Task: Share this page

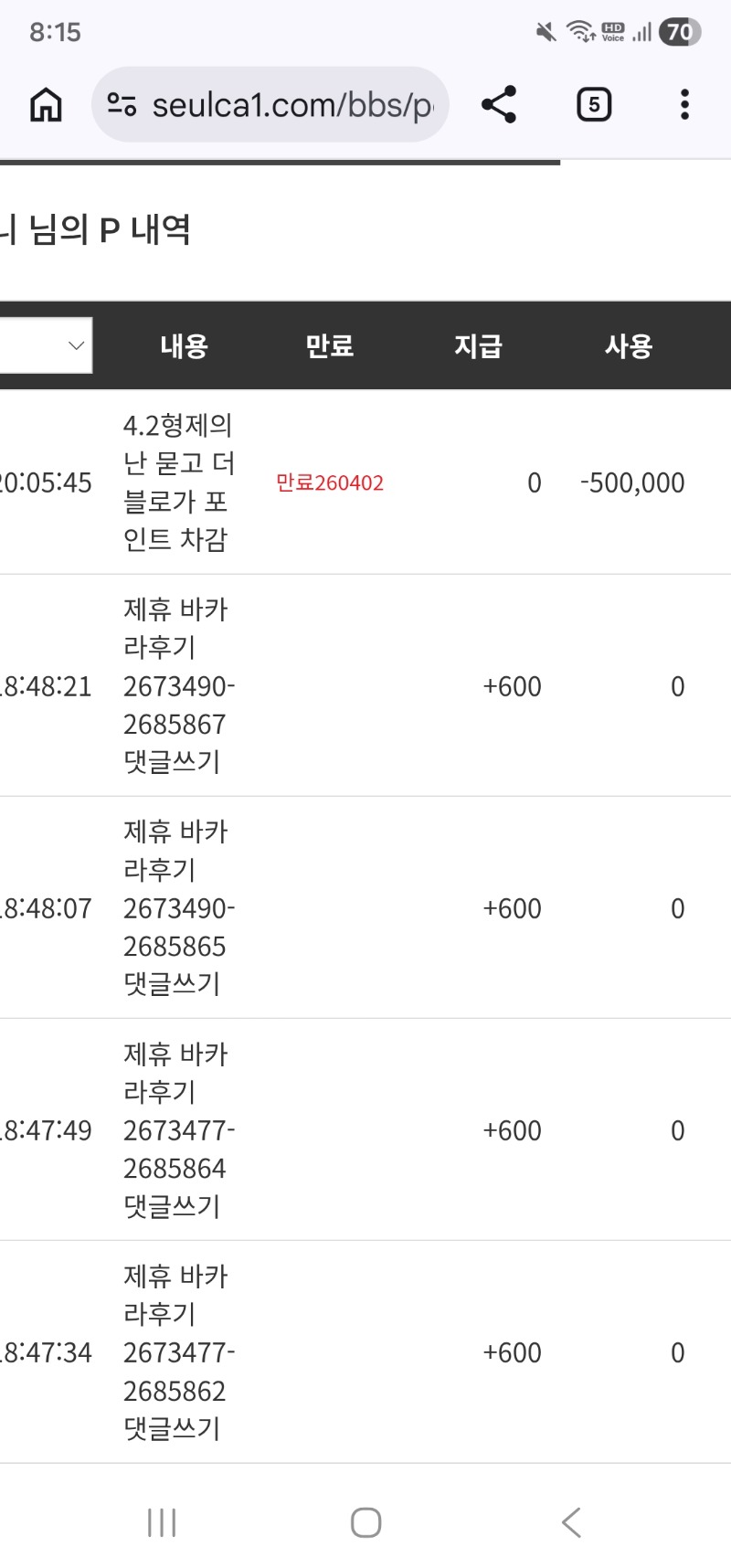Action: (x=499, y=105)
